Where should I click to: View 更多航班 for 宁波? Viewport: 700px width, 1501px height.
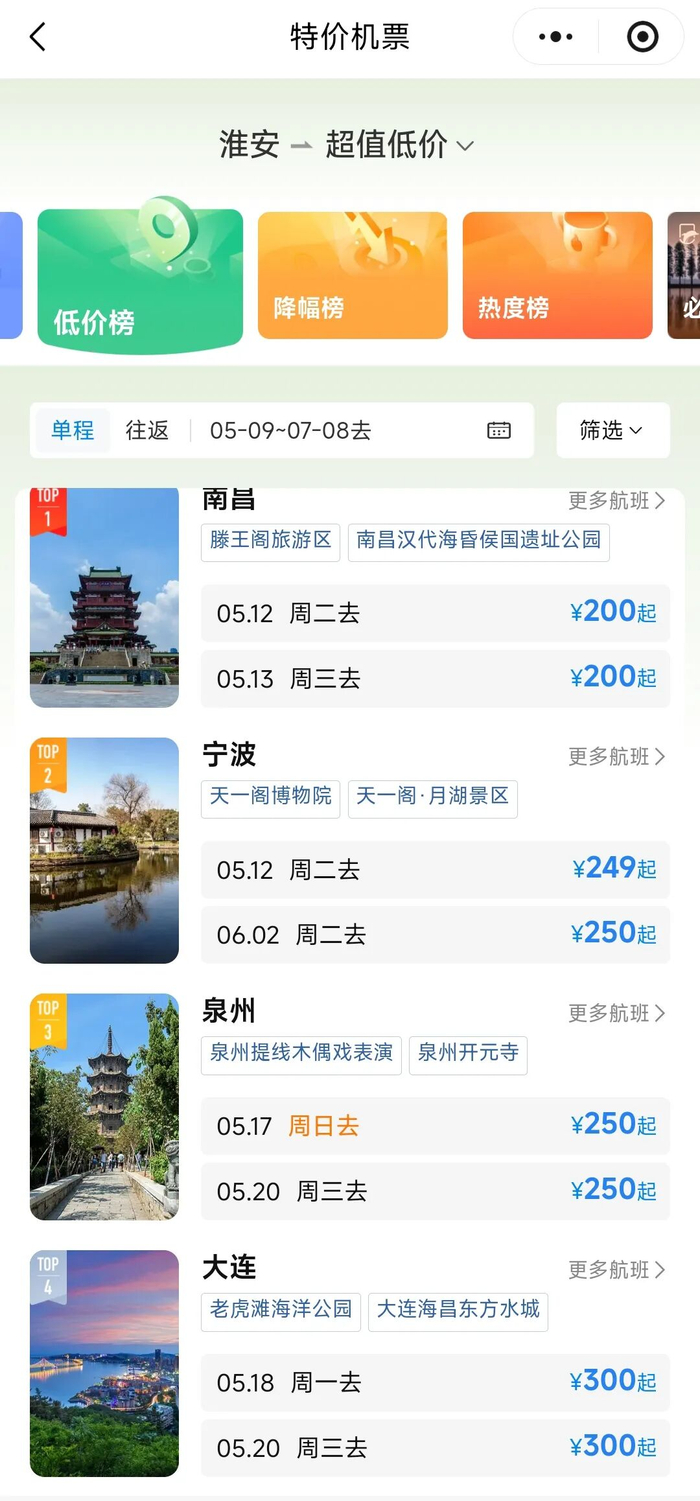point(616,756)
